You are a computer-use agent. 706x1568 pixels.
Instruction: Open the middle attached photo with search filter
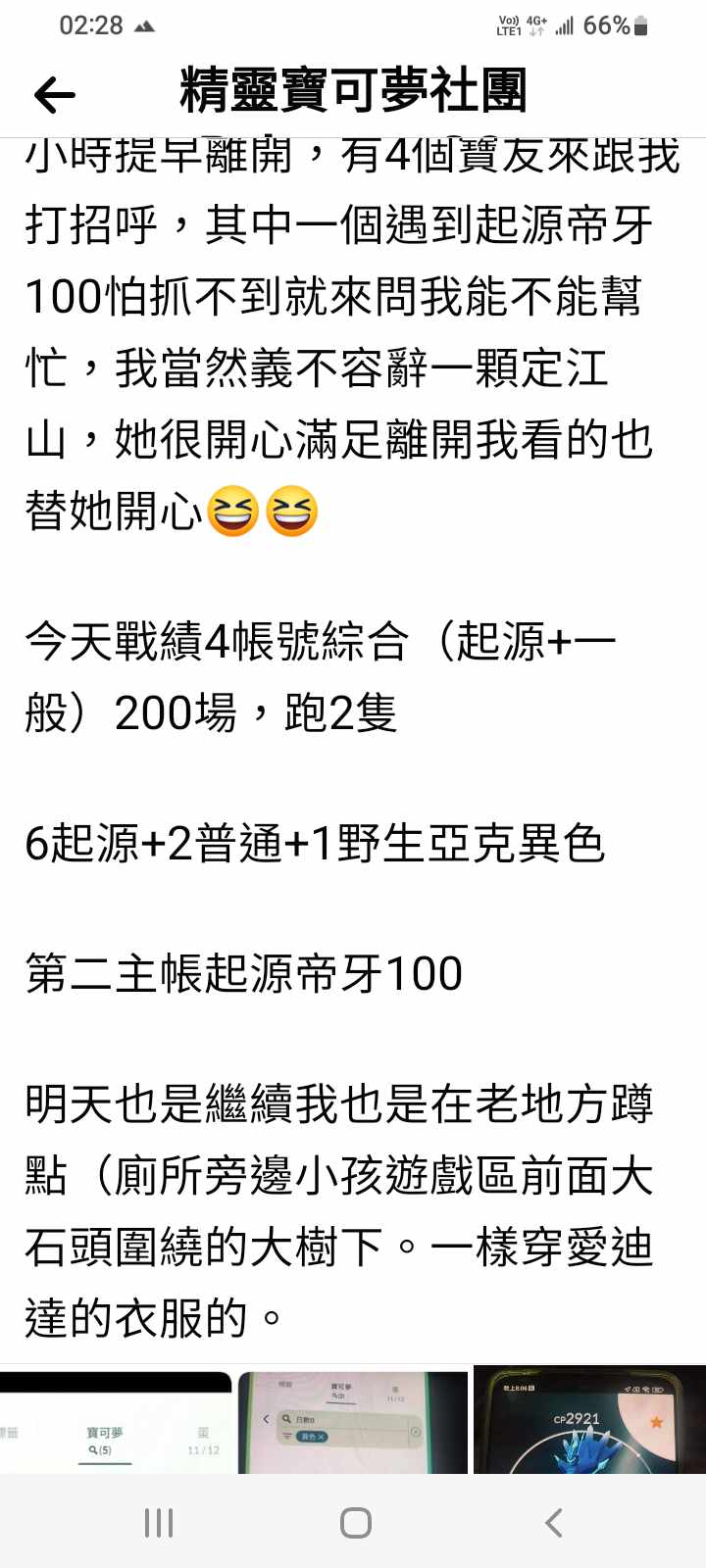point(353,1421)
